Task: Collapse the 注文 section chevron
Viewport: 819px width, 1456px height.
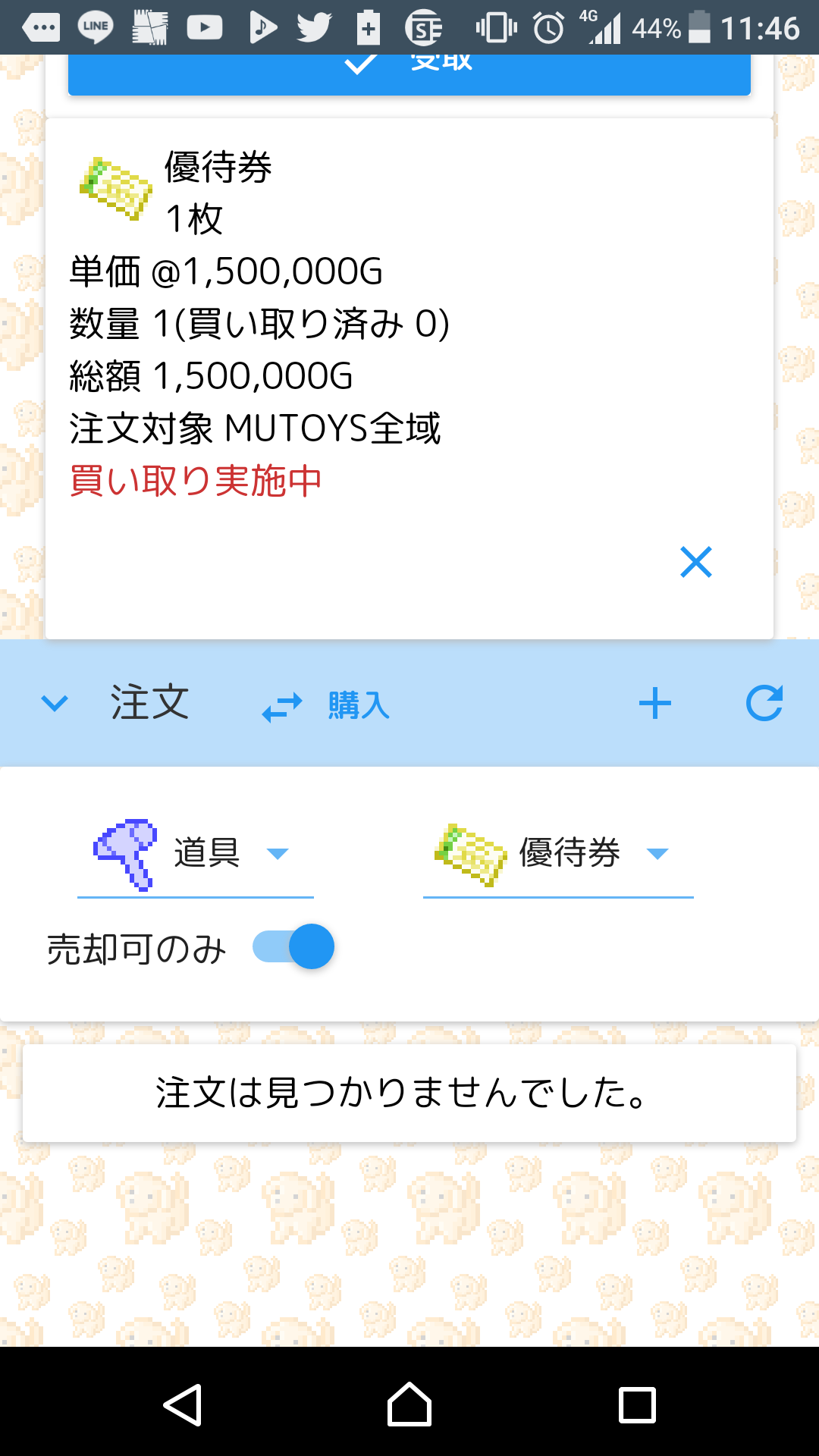Action: coord(55,703)
